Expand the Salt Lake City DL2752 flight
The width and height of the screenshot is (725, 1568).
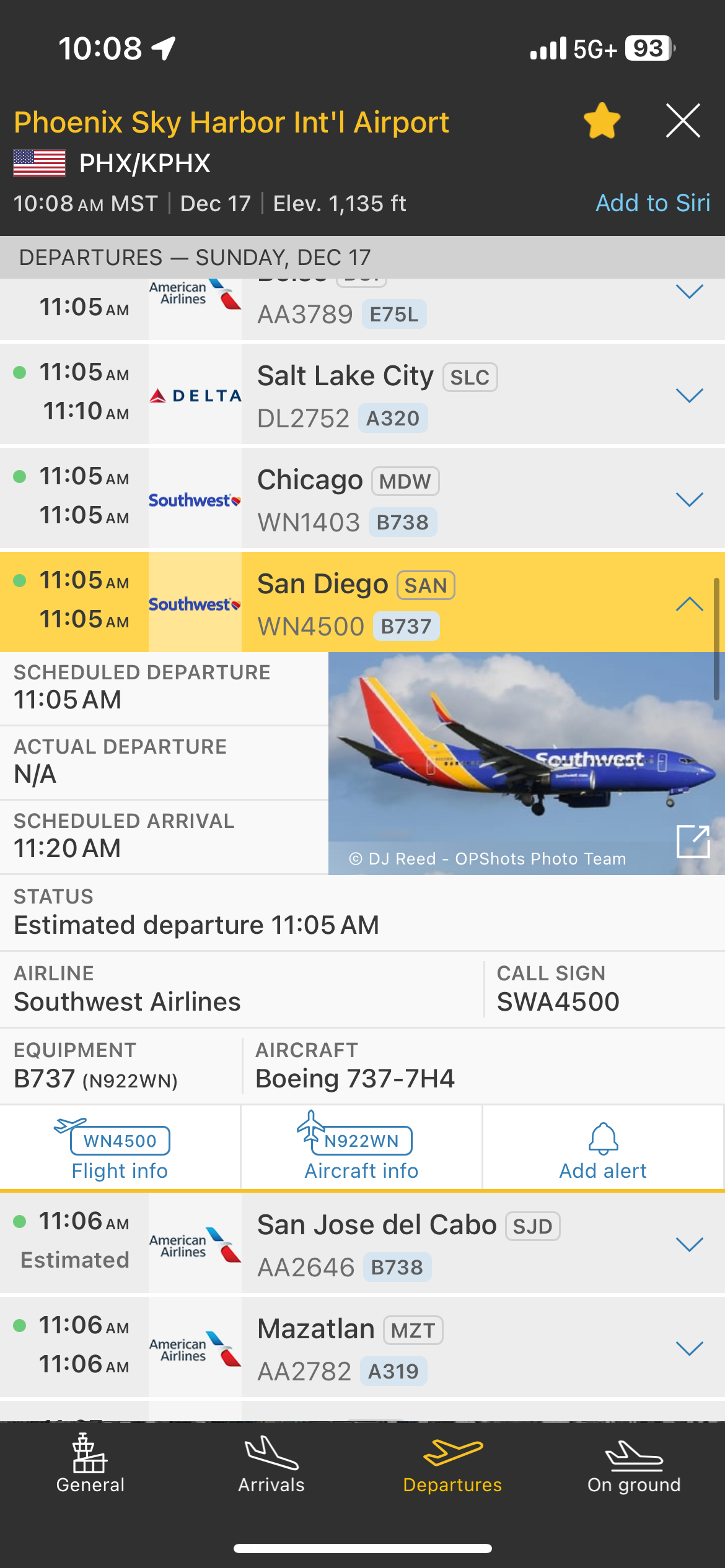pos(689,395)
